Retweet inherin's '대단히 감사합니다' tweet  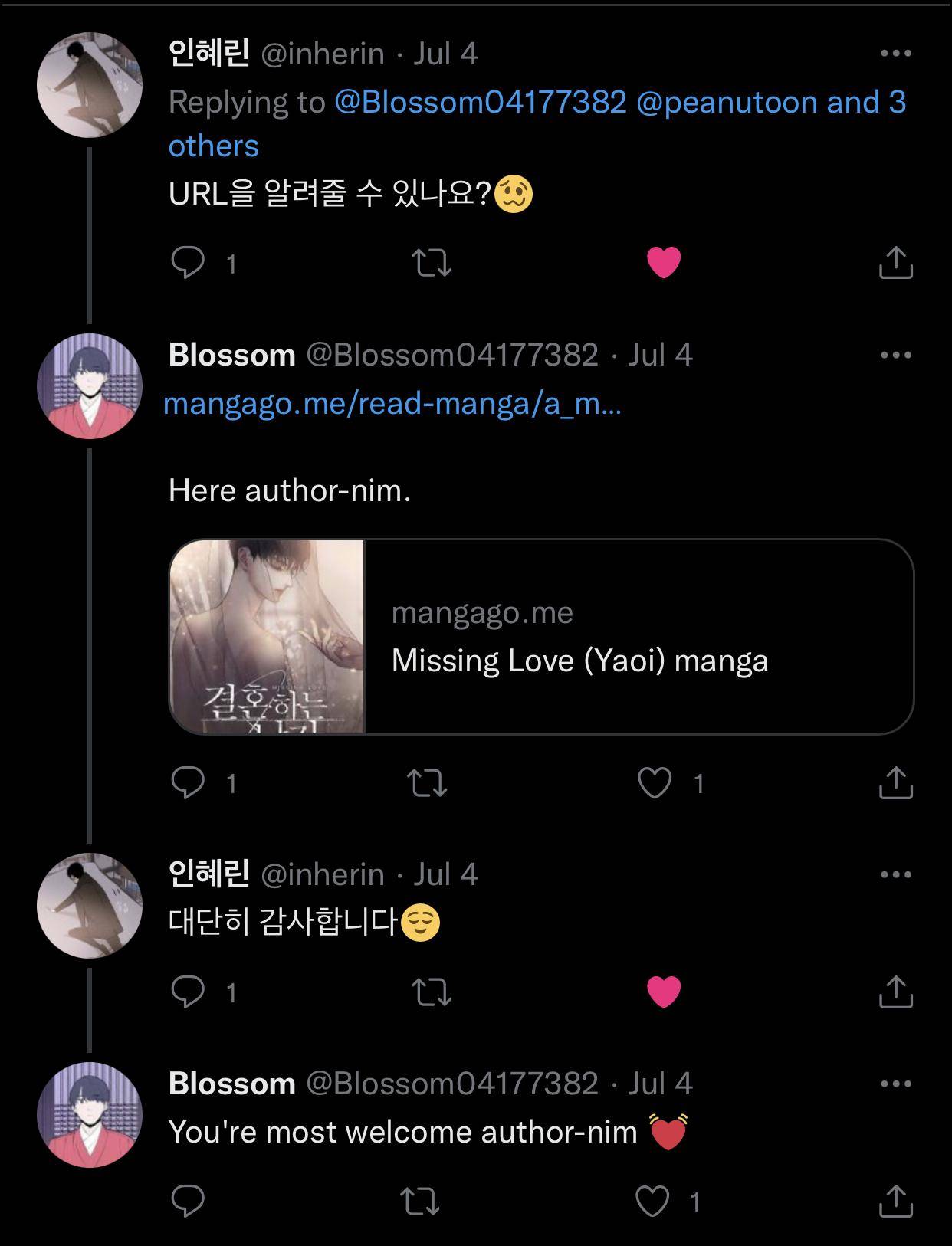[x=431, y=992]
